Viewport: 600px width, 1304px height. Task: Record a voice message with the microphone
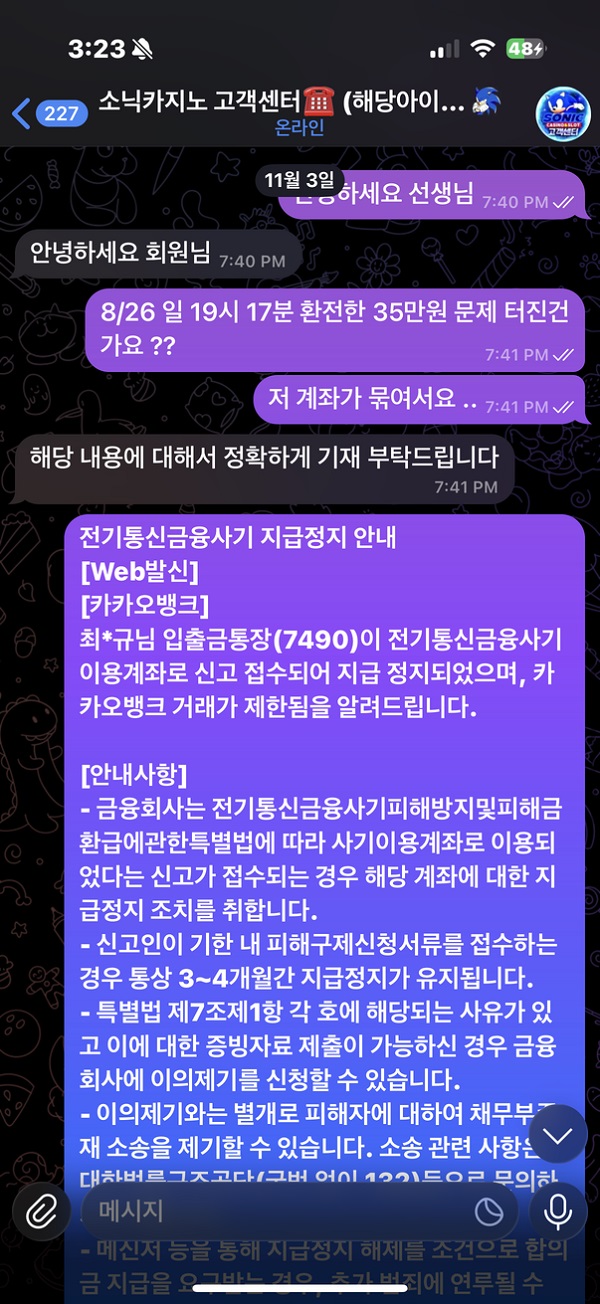point(559,1211)
